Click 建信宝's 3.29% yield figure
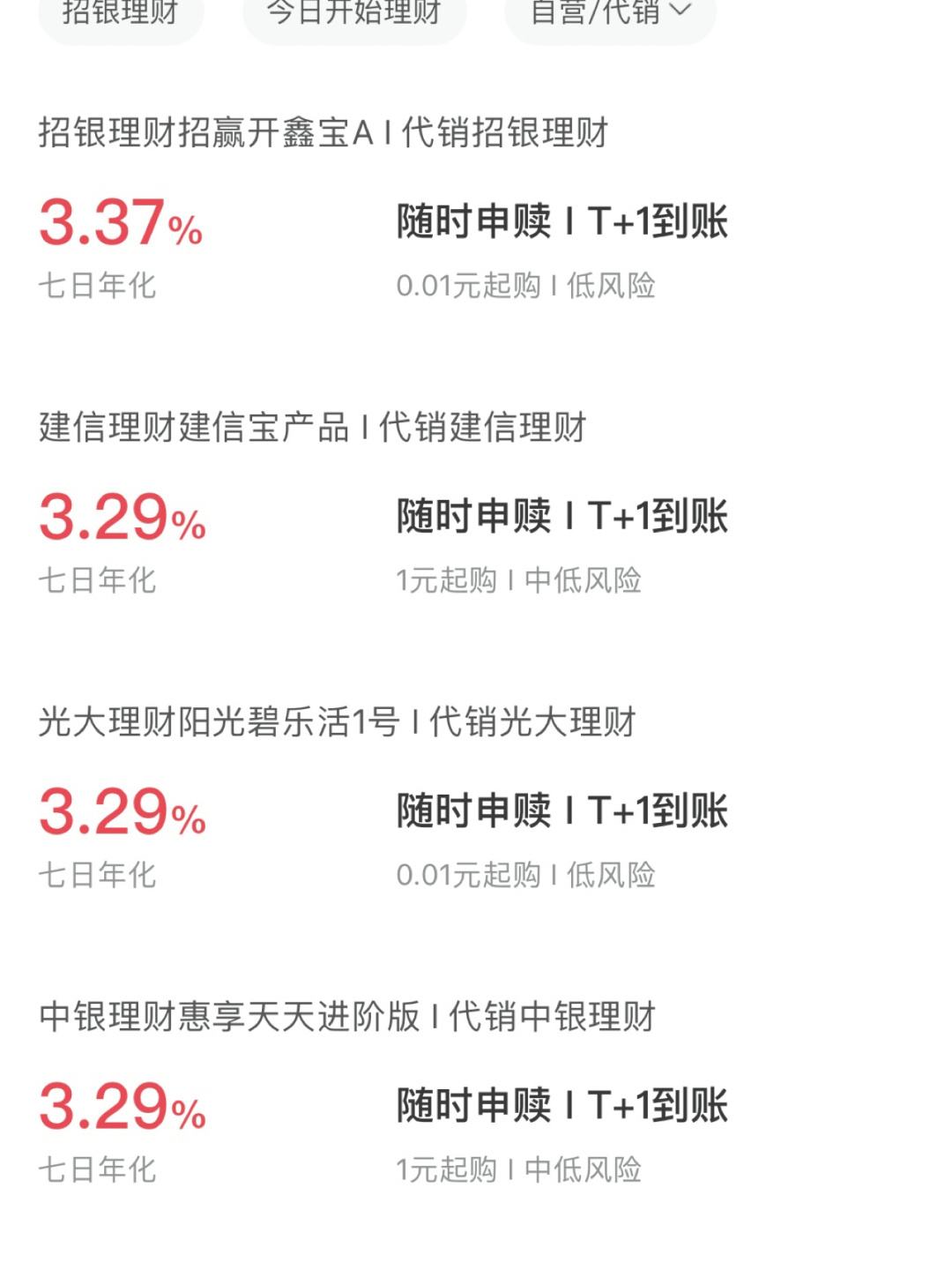The width and height of the screenshot is (952, 1270). click(x=119, y=518)
